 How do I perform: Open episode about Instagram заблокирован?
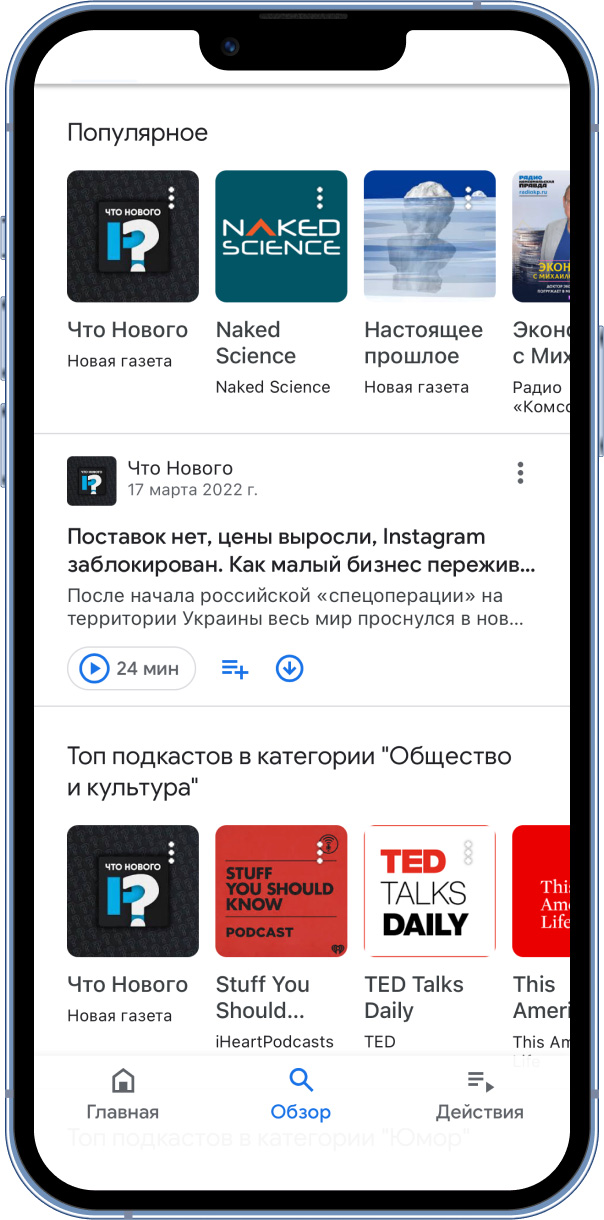click(x=301, y=551)
